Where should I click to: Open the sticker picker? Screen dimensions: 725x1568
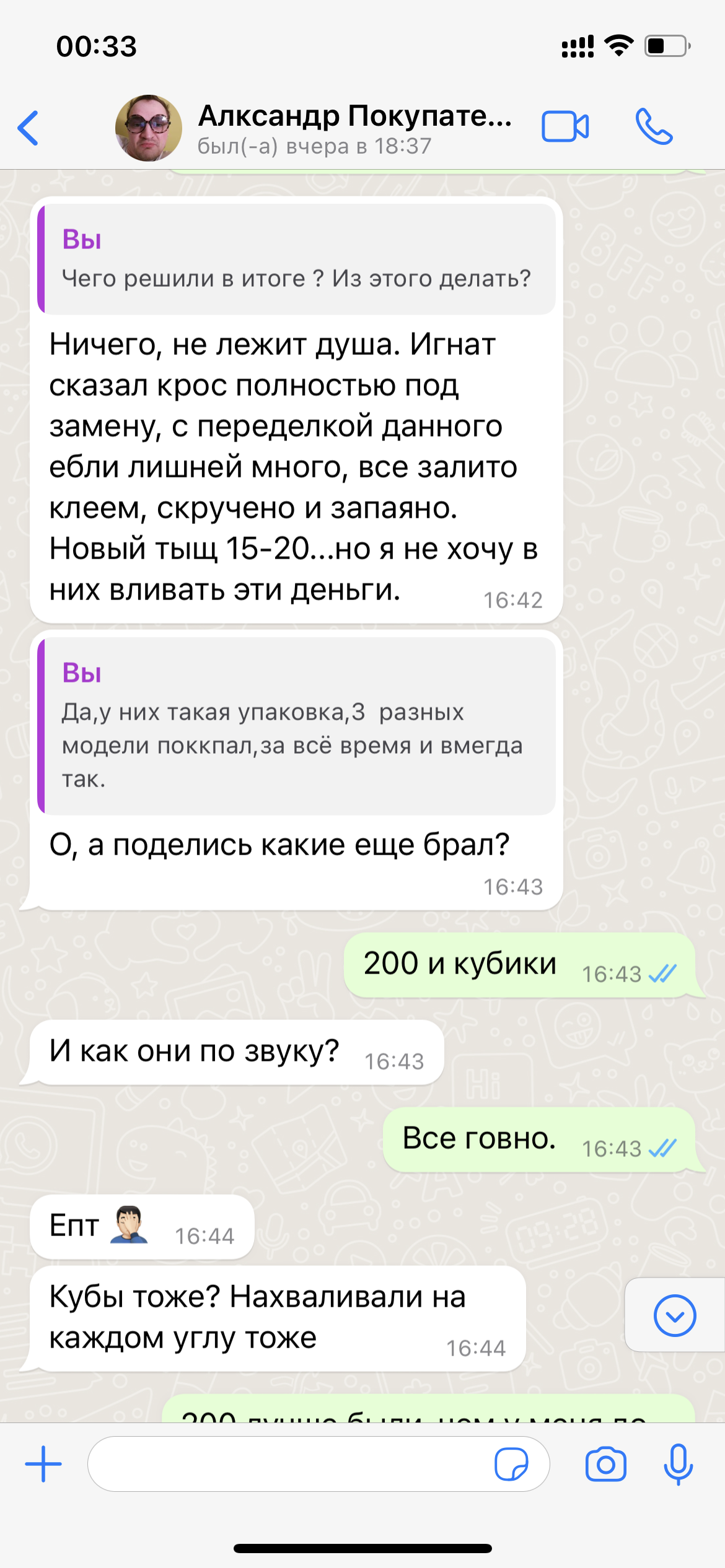[511, 1464]
